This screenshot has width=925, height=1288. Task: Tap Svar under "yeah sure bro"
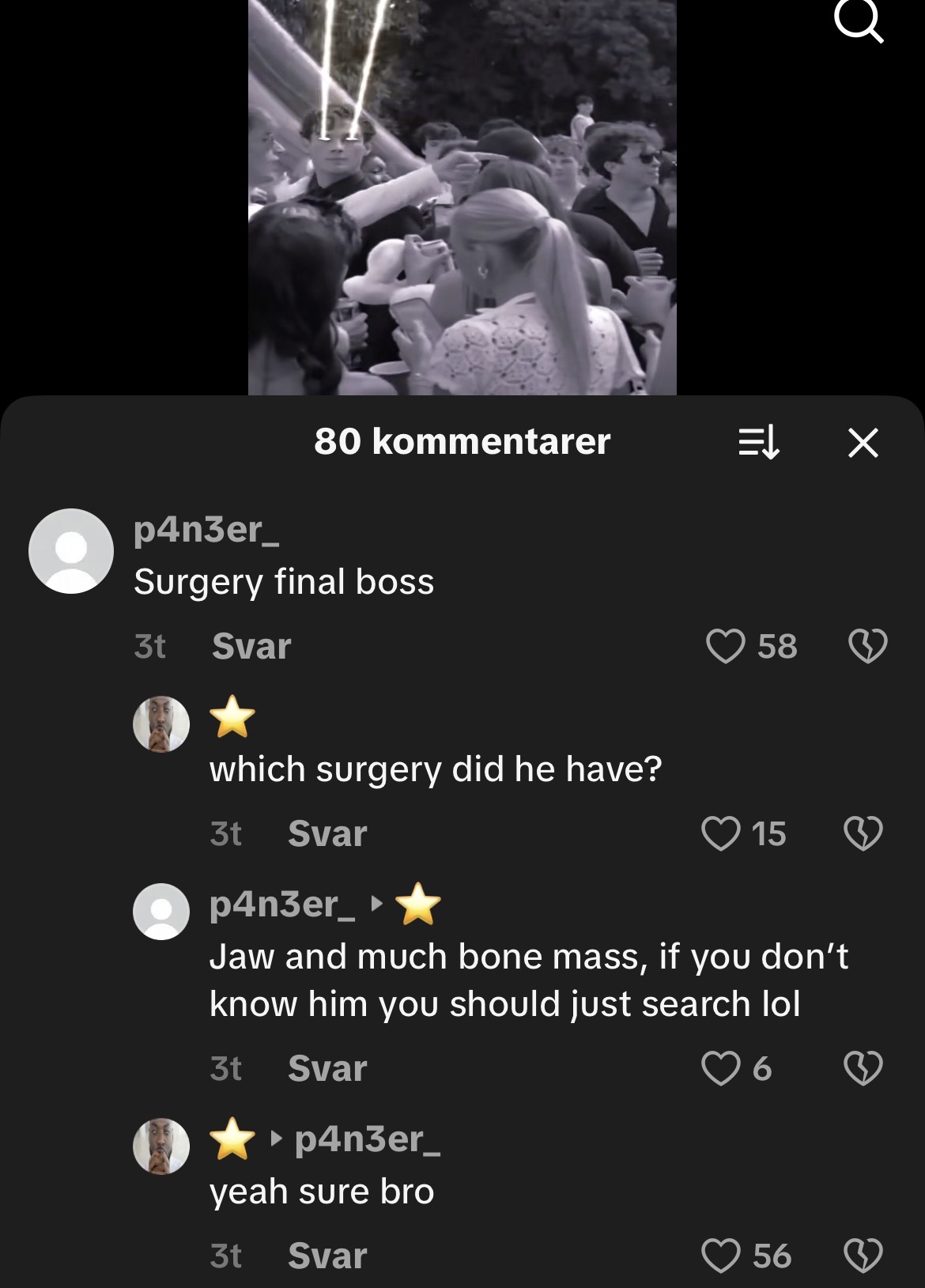coord(327,1256)
